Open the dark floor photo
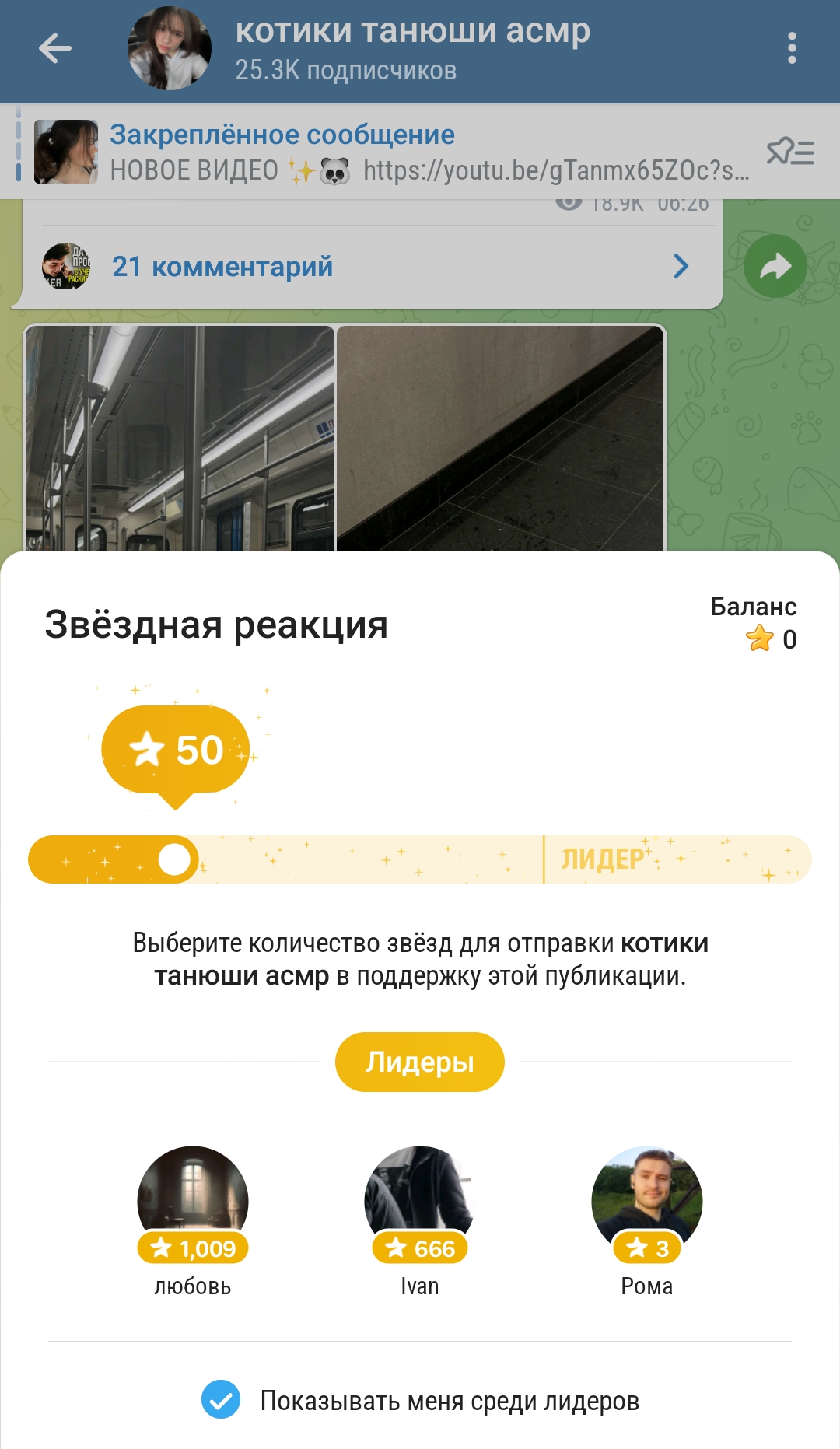 coord(500,438)
